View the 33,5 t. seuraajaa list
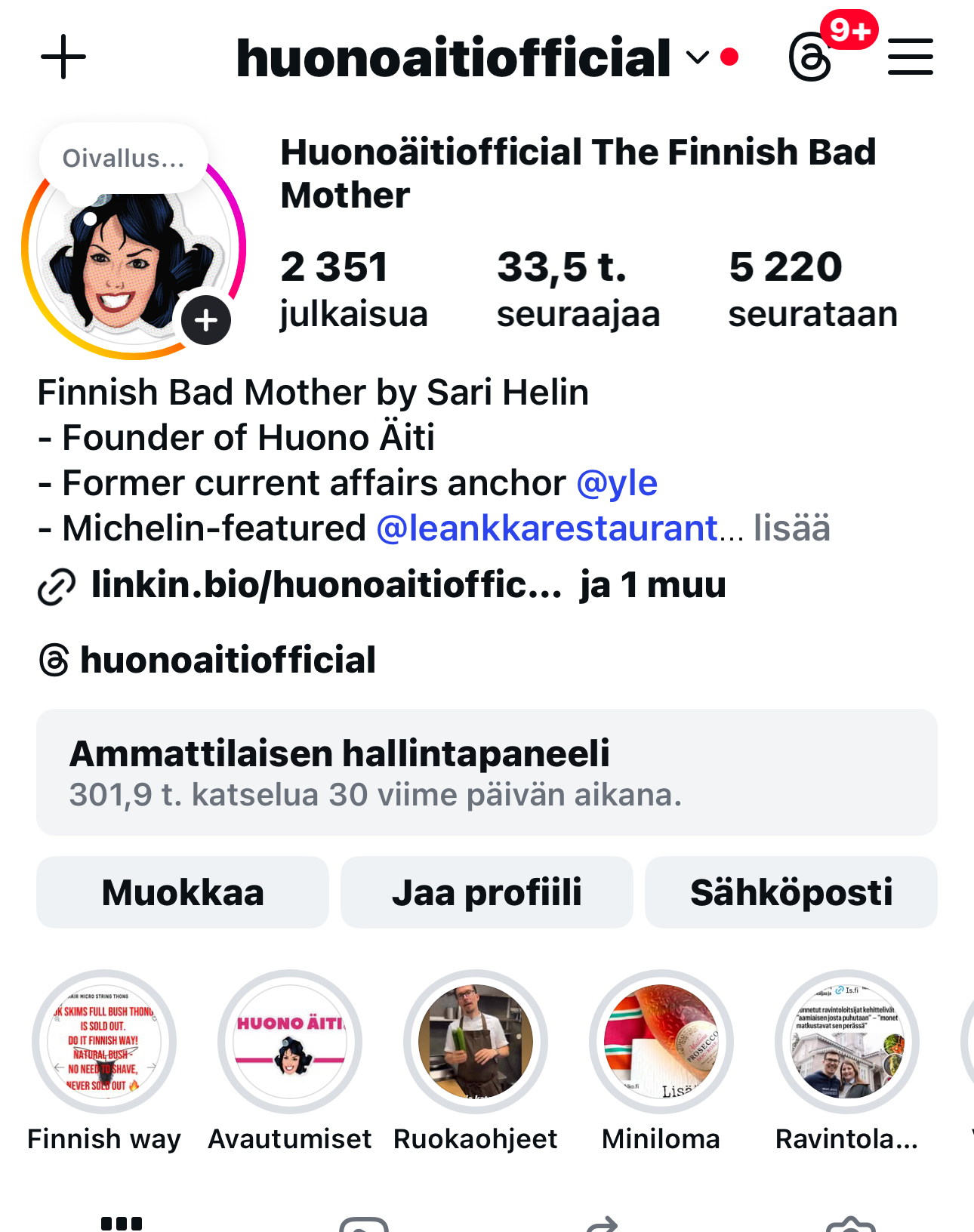The width and height of the screenshot is (974, 1232). click(578, 290)
